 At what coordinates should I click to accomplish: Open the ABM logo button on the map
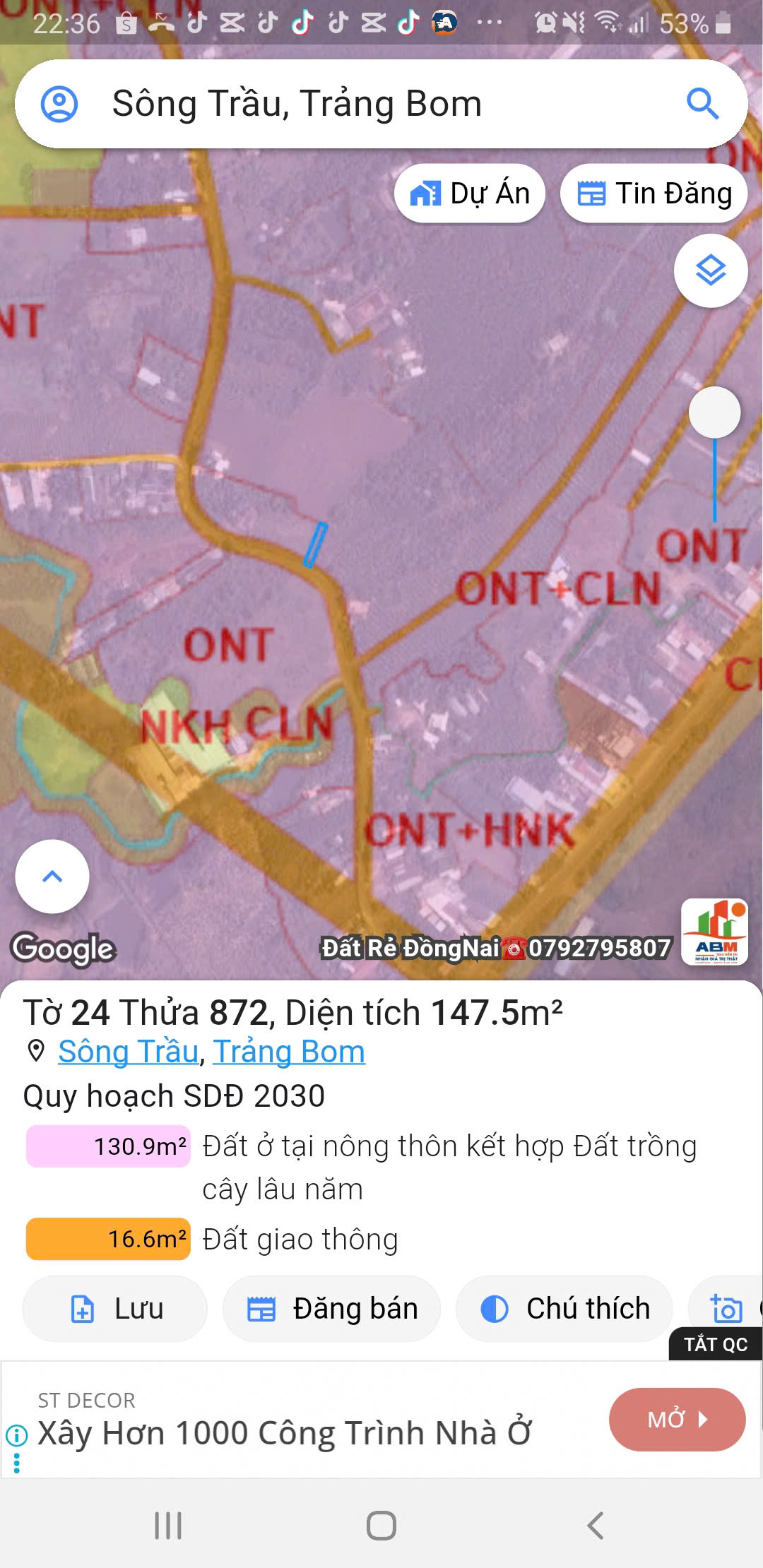click(x=714, y=932)
